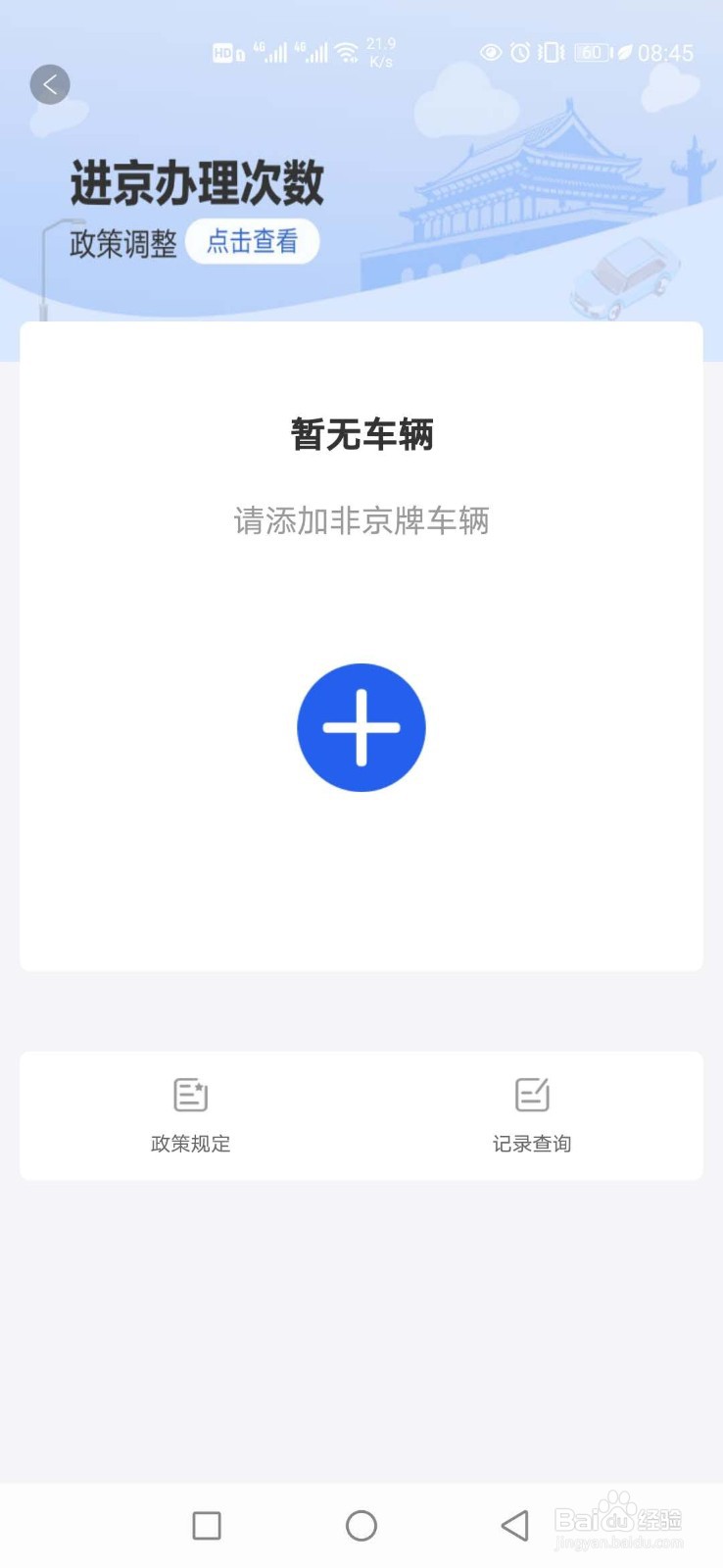This screenshot has width=723, height=1568.
Task: Tap the back arrow at top left
Action: click(x=50, y=84)
